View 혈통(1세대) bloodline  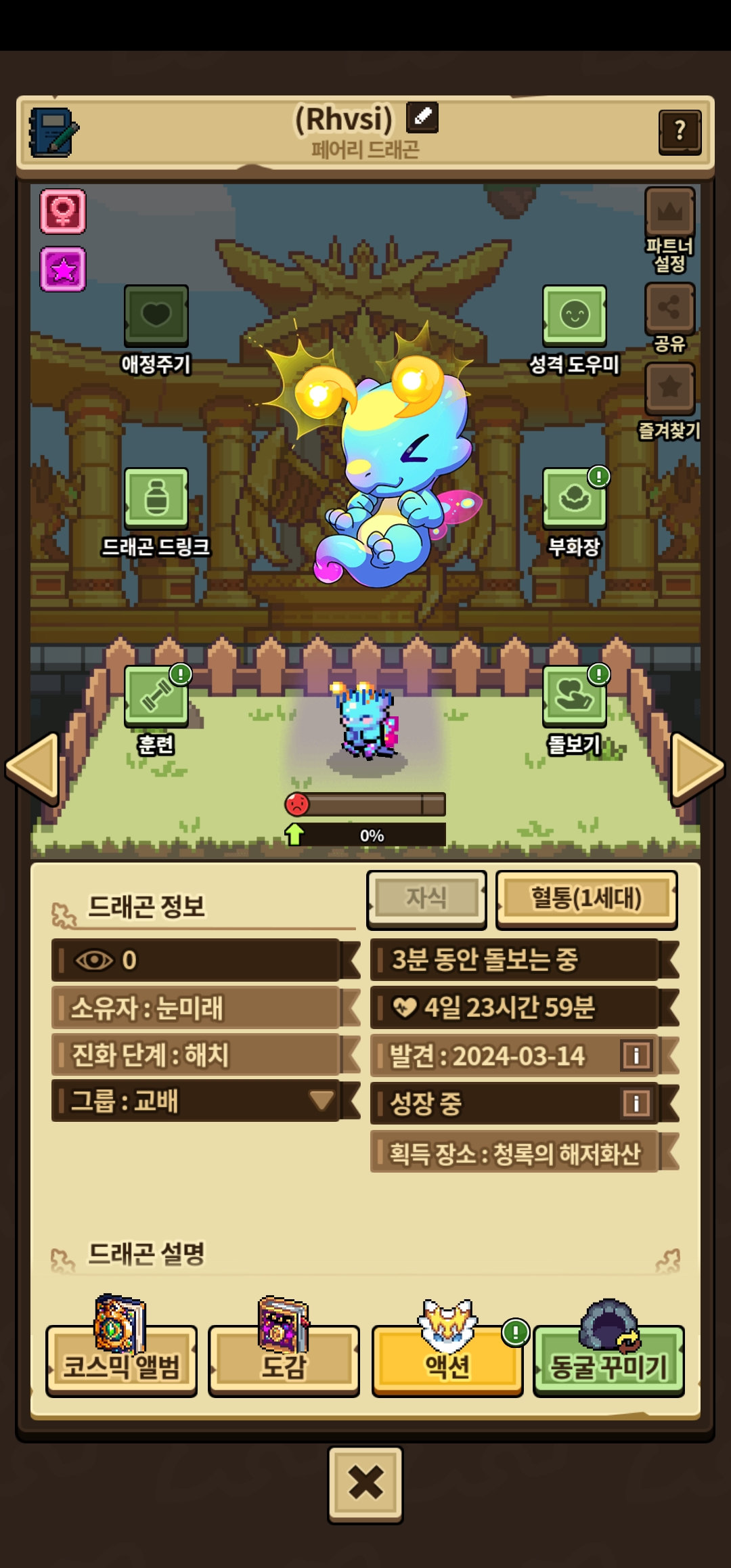586,899
